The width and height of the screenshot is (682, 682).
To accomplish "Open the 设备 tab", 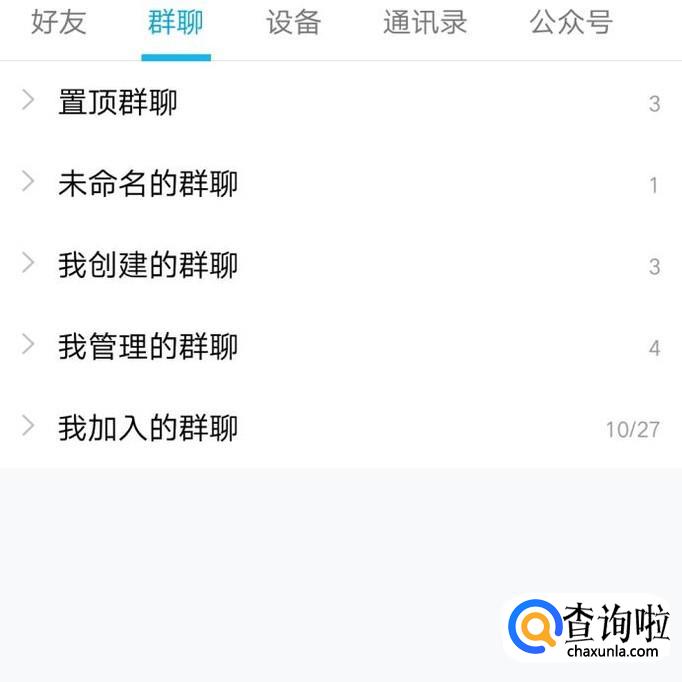I will (x=293, y=23).
